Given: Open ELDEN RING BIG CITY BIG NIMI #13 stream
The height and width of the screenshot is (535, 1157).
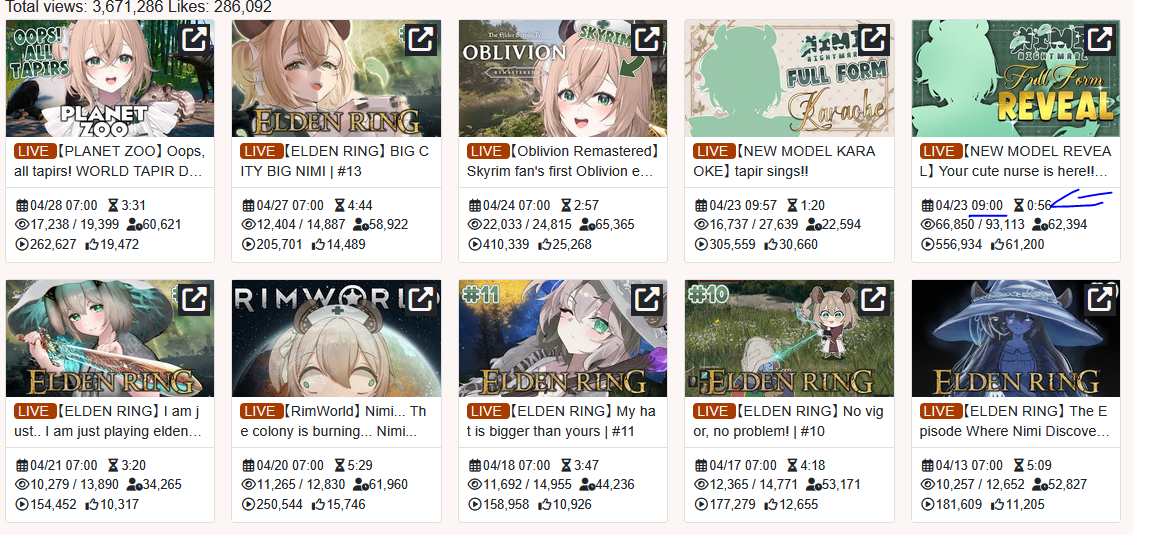Looking at the screenshot, I should tap(336, 161).
